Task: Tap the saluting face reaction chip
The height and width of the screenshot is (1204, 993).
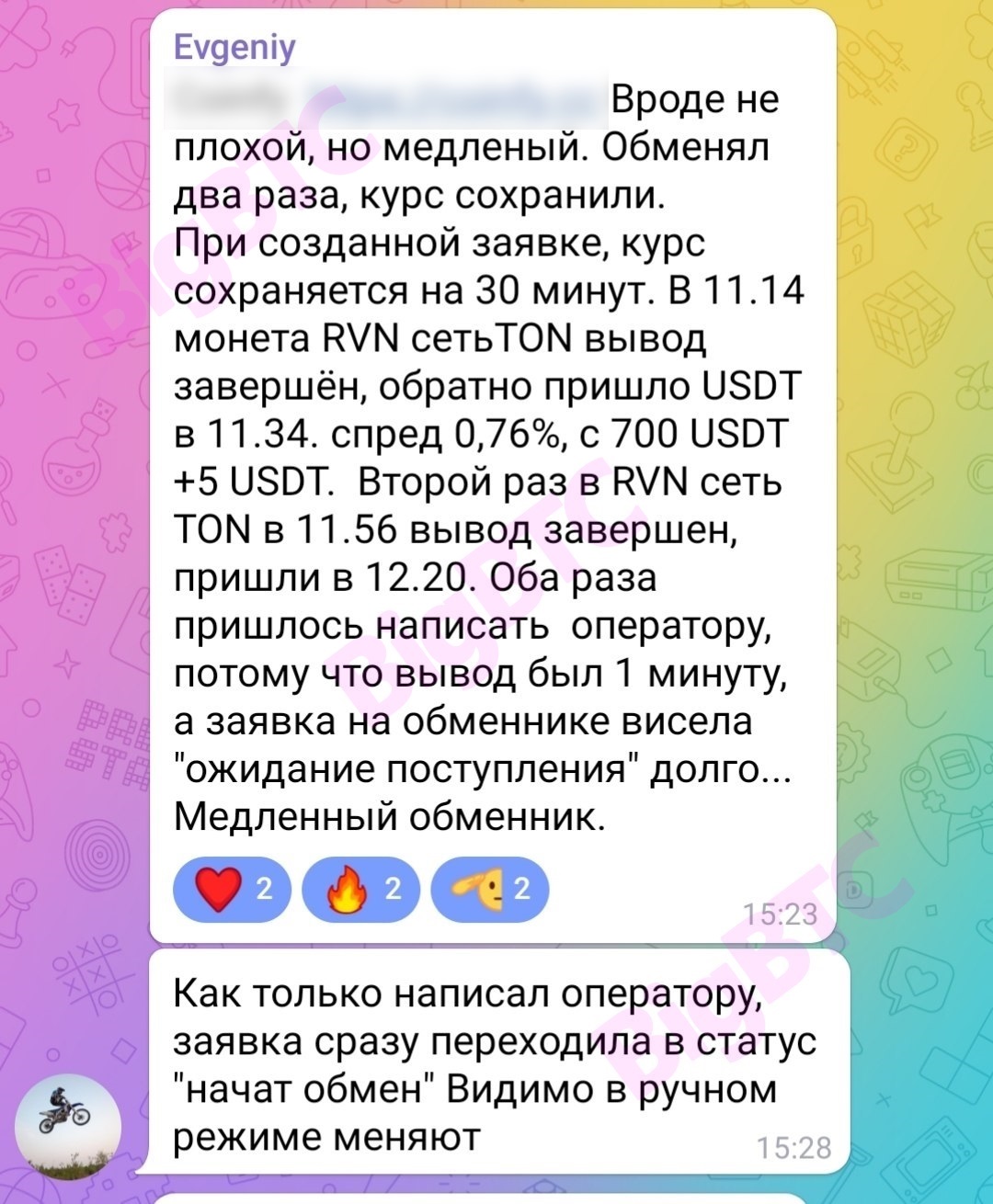Action: click(x=489, y=890)
